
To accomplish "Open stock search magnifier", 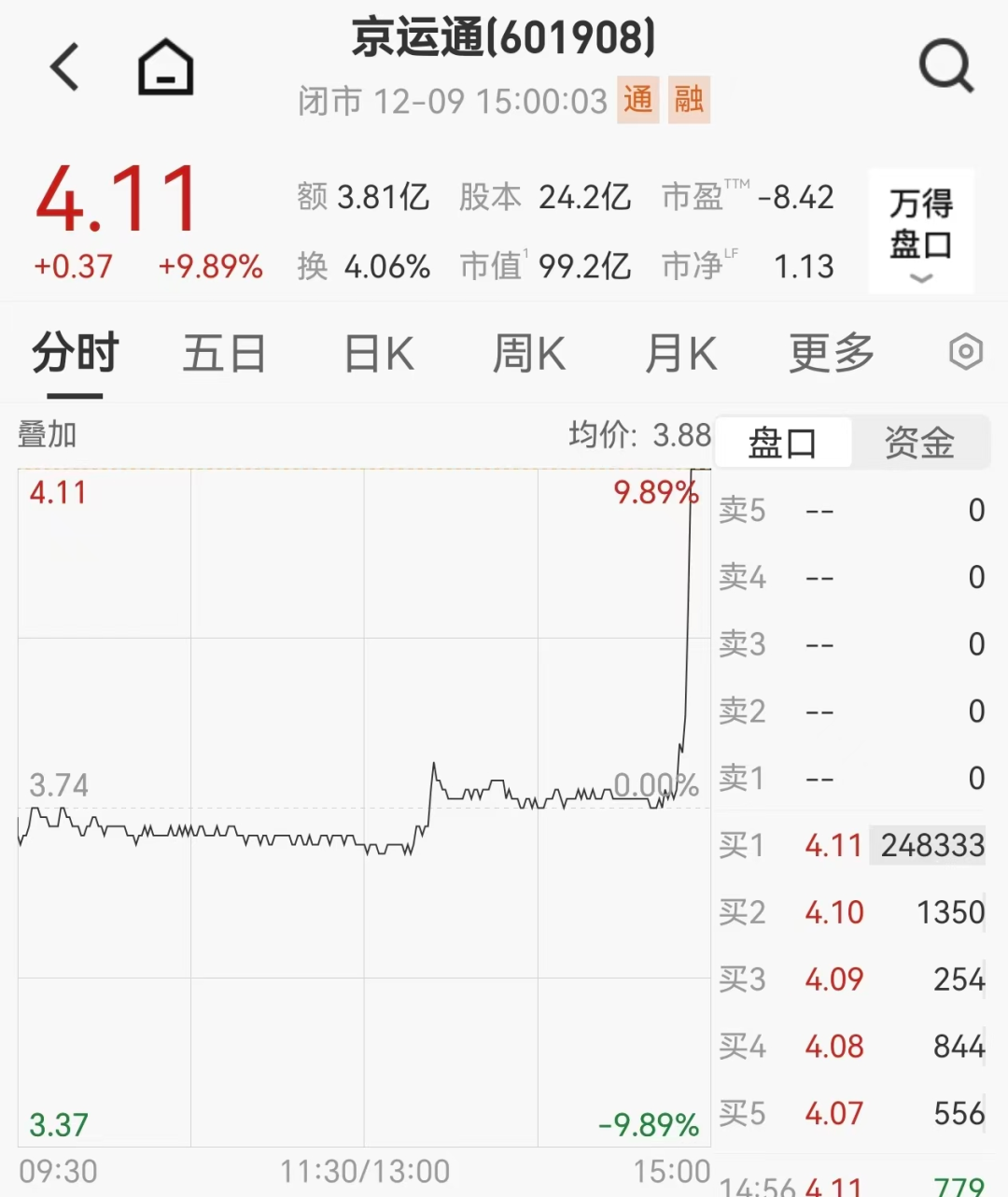I will (x=945, y=67).
